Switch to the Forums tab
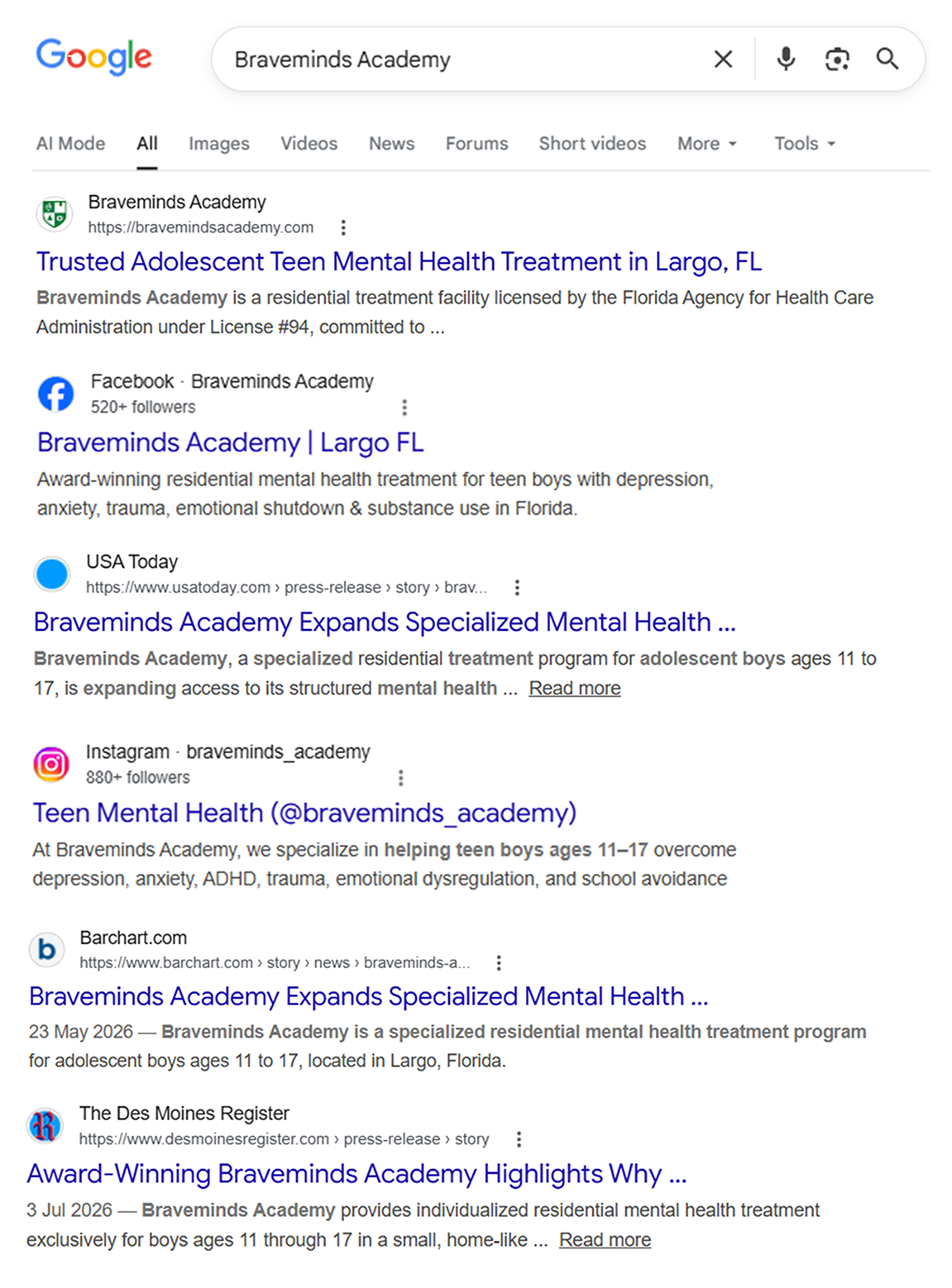This screenshot has width=952, height=1288. [476, 143]
